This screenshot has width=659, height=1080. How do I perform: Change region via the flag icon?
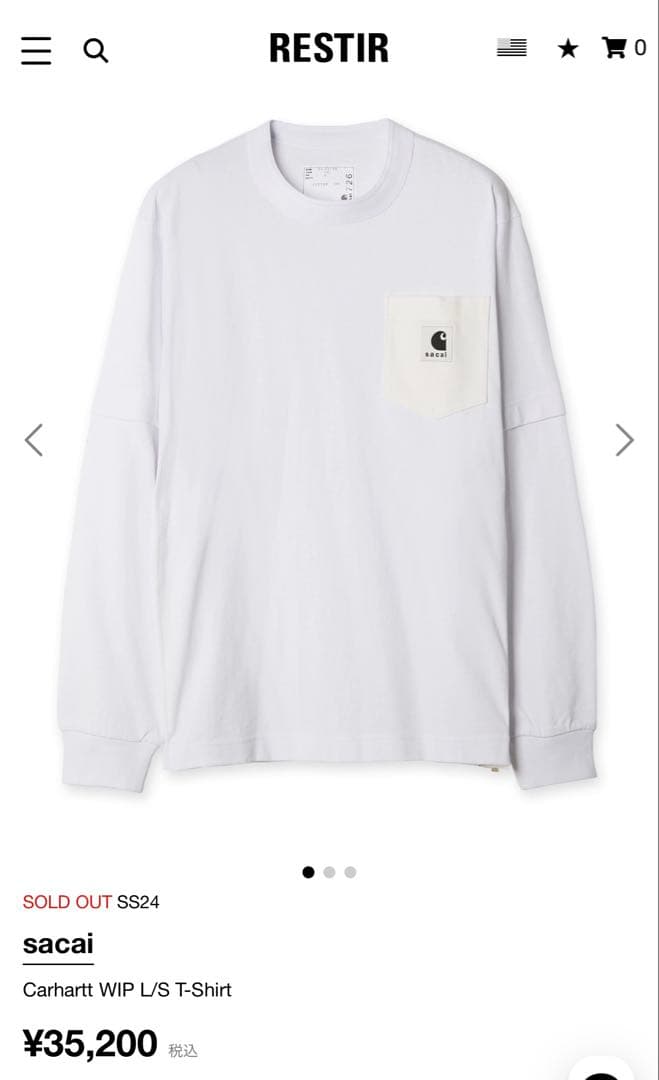point(511,48)
